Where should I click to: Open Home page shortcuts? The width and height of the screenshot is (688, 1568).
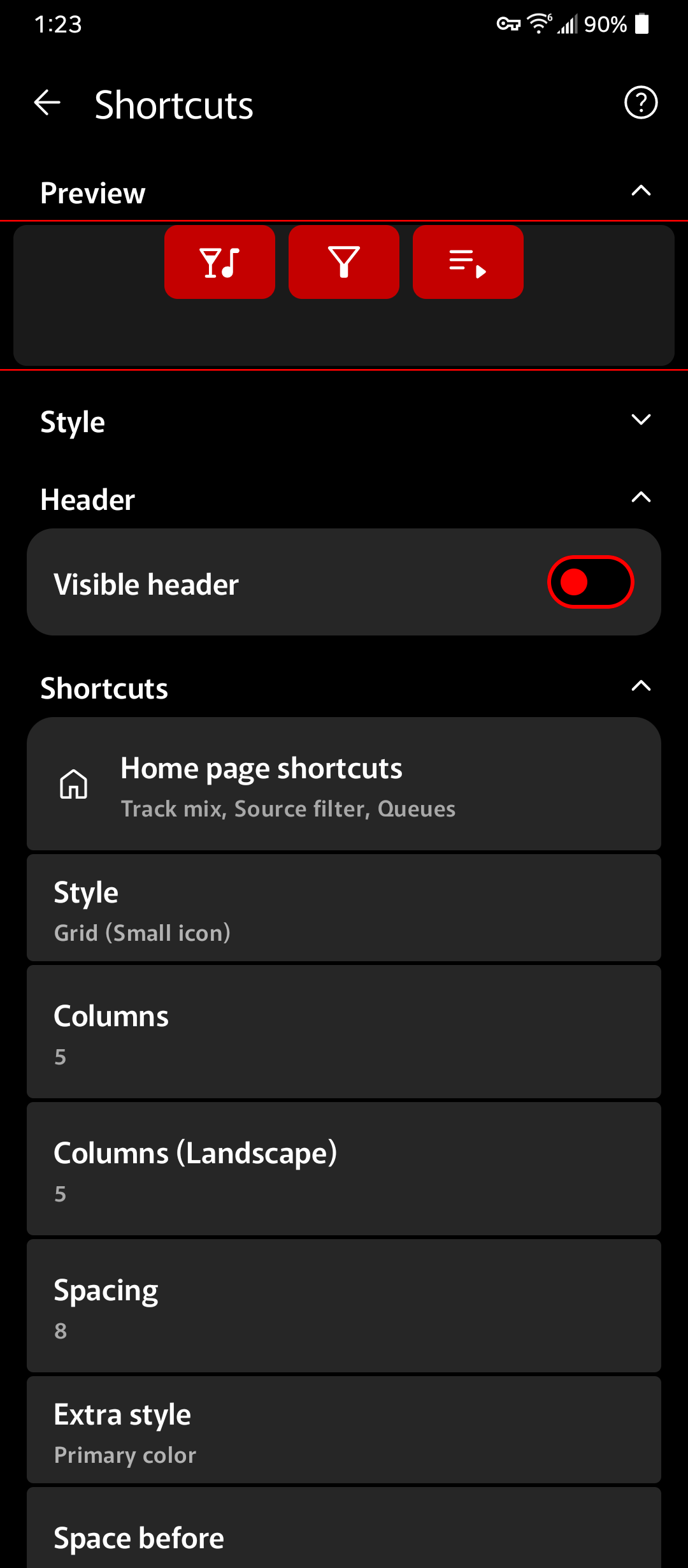pos(344,784)
